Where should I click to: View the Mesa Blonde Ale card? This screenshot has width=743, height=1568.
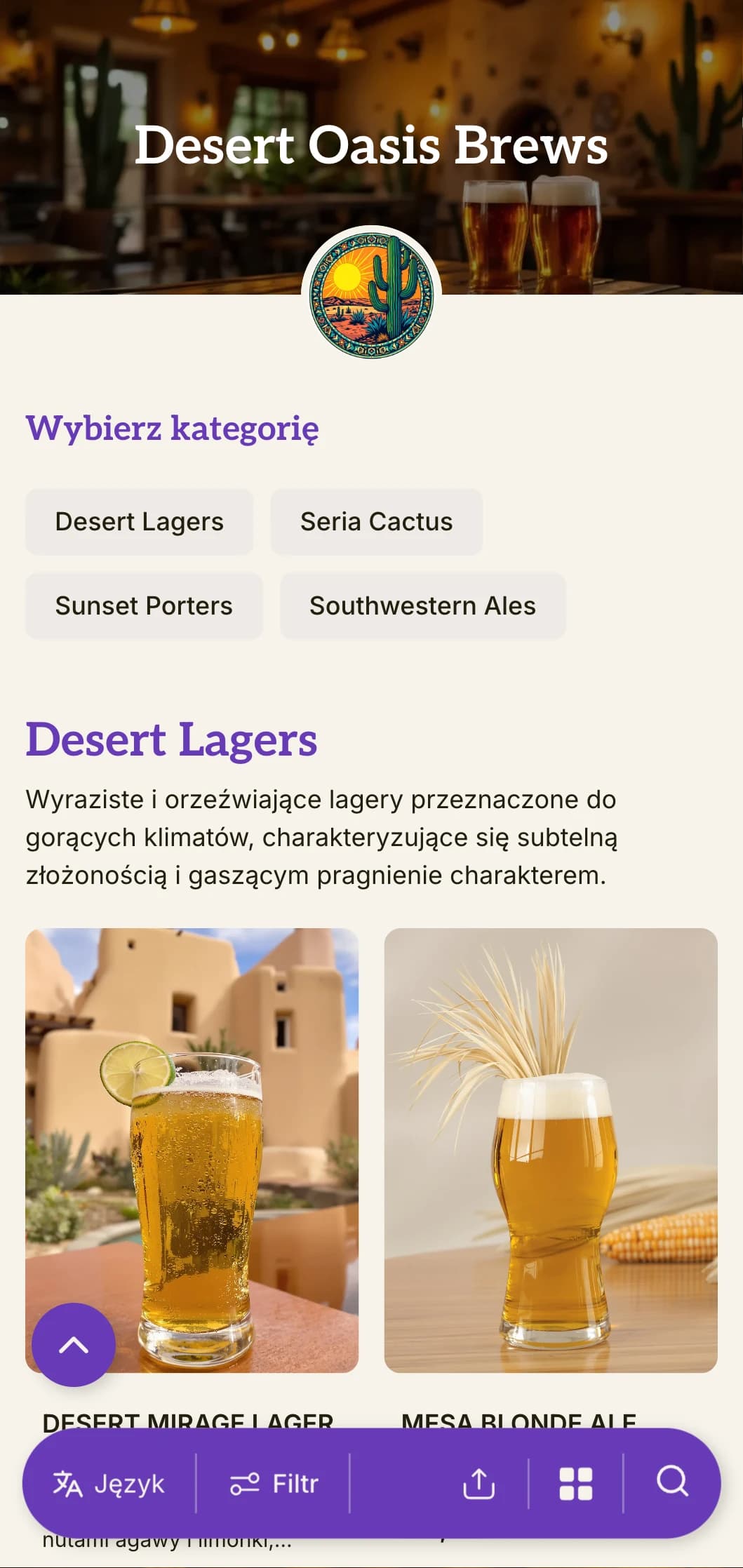point(550,1151)
